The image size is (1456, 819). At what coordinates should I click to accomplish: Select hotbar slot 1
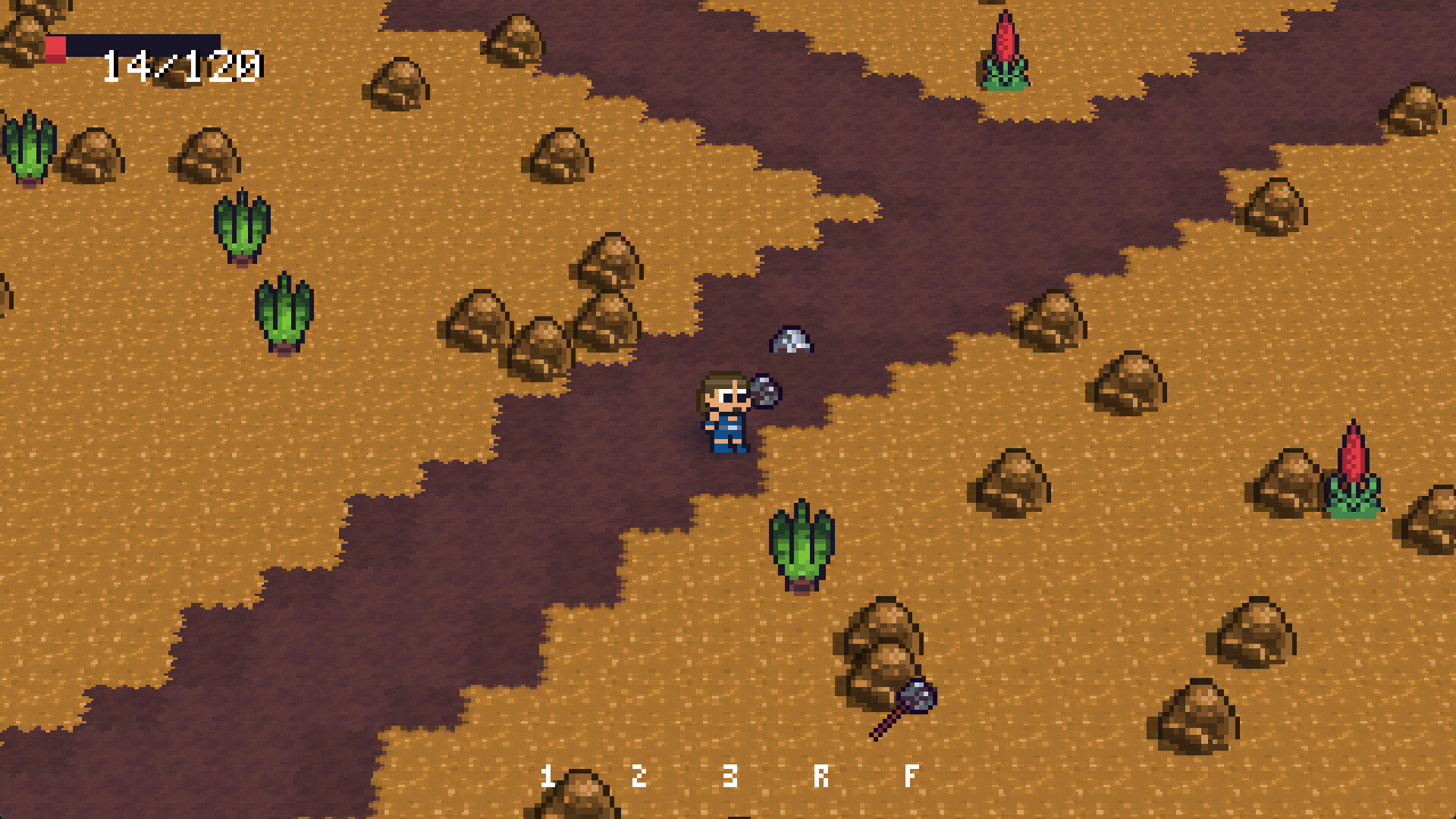pyautogui.click(x=548, y=775)
